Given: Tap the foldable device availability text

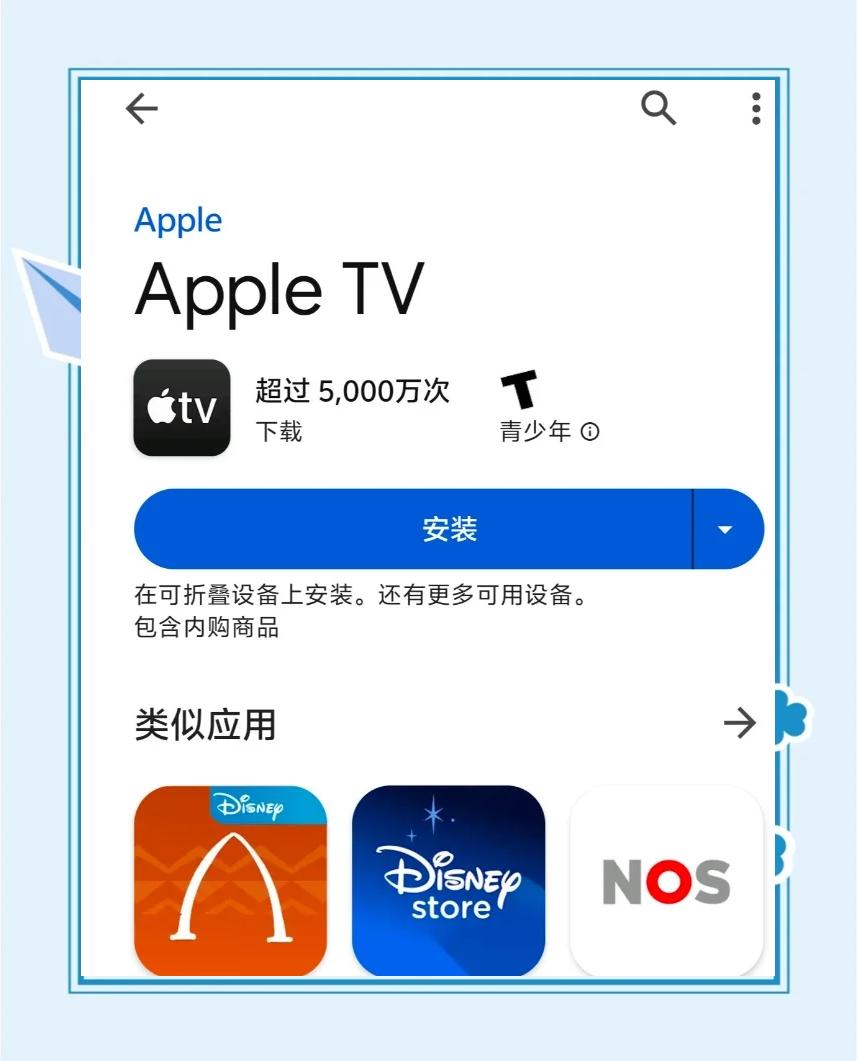Looking at the screenshot, I should click(363, 595).
